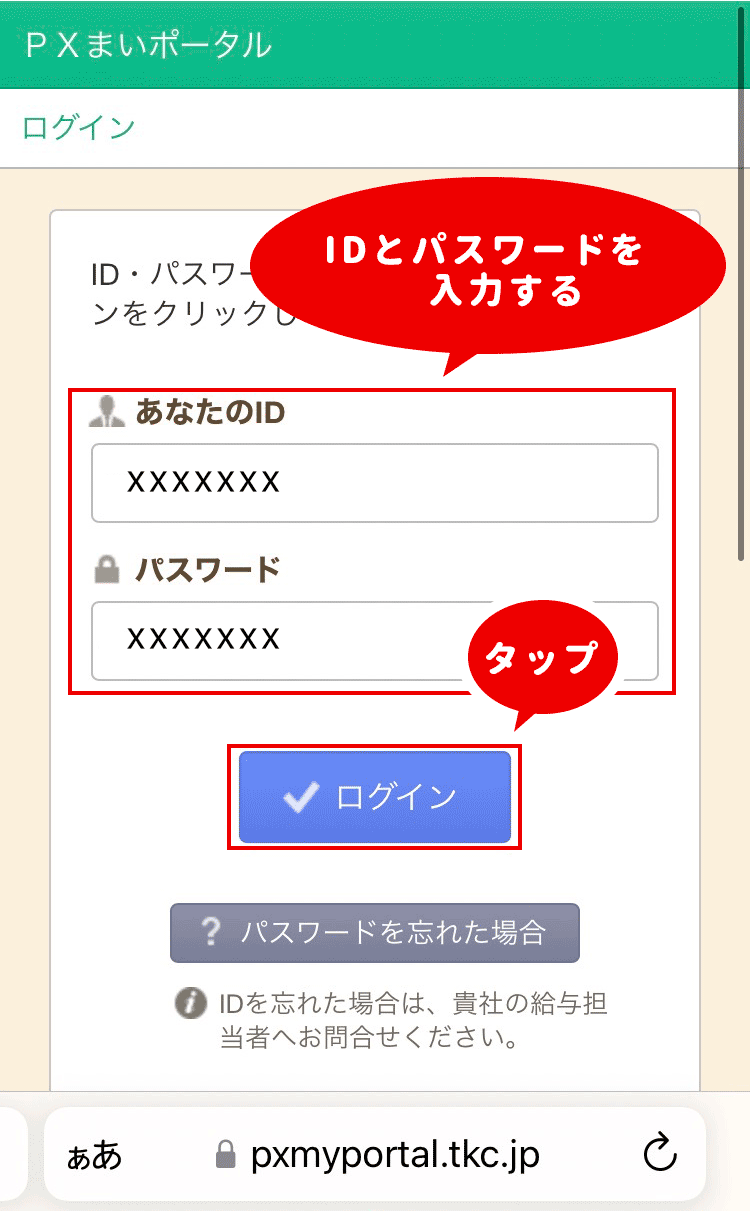Open the ぁあ page settings menu
750x1211 pixels.
(95, 1156)
